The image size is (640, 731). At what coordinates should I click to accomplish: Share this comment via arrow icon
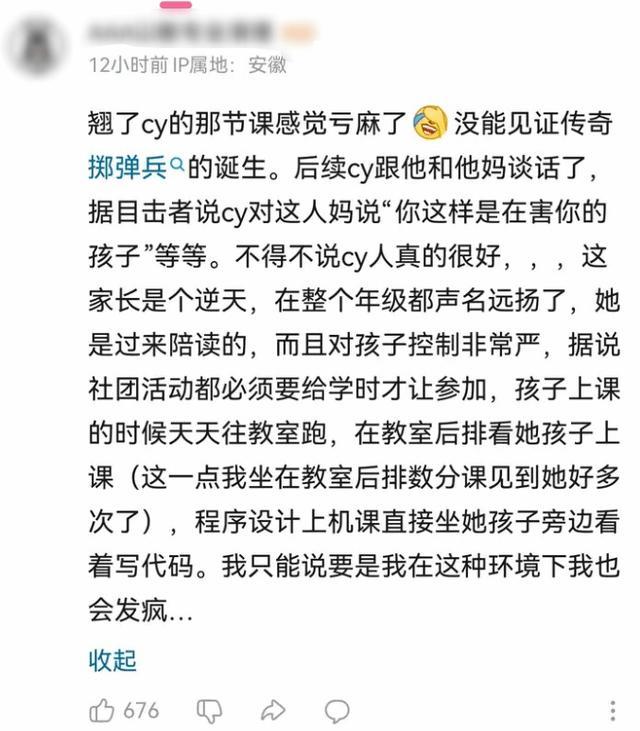point(273,710)
